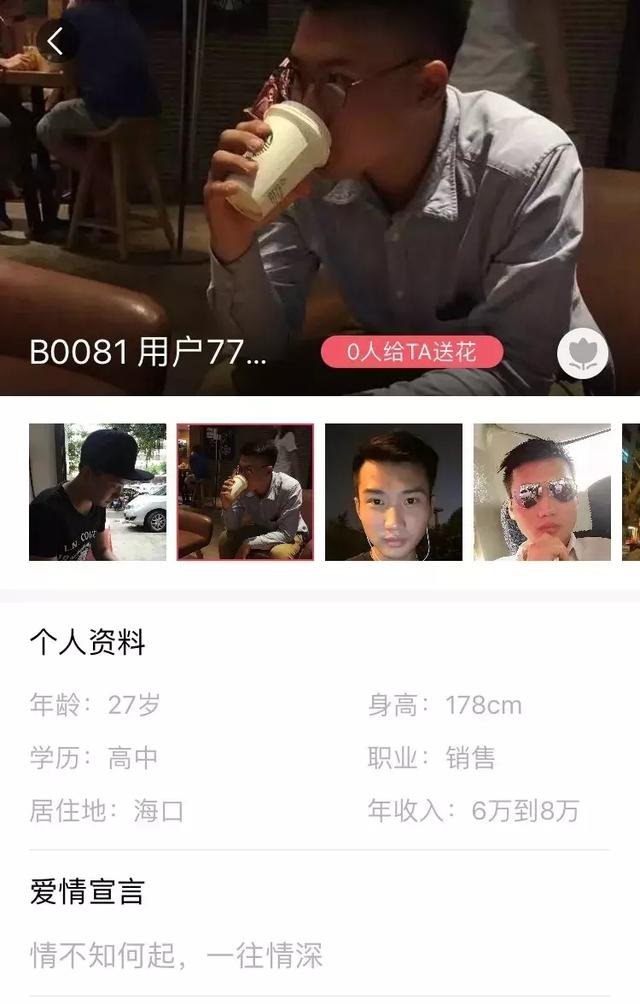Send a flower with the lotus icon

pos(582,353)
